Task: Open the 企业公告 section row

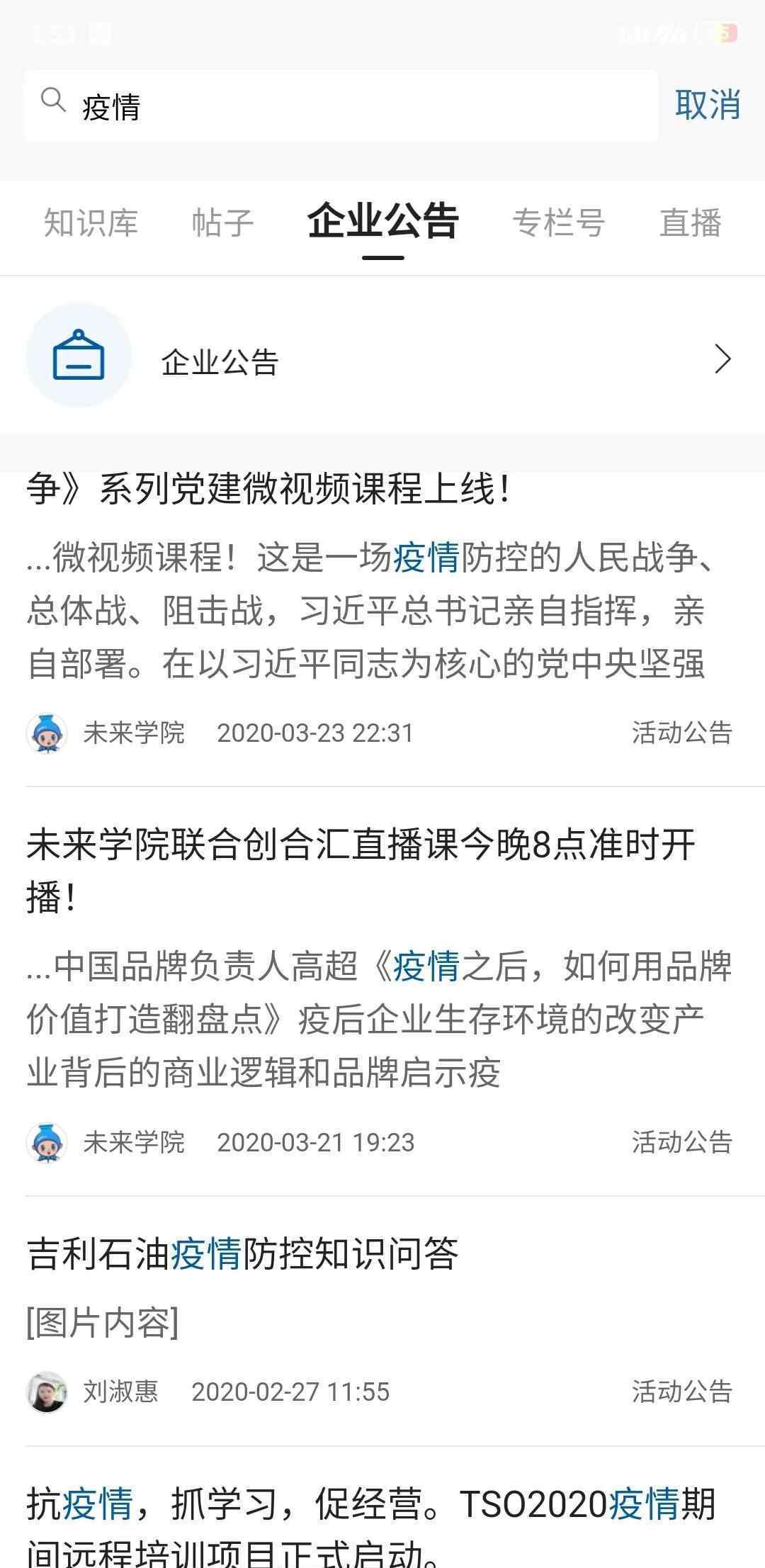Action: point(382,360)
